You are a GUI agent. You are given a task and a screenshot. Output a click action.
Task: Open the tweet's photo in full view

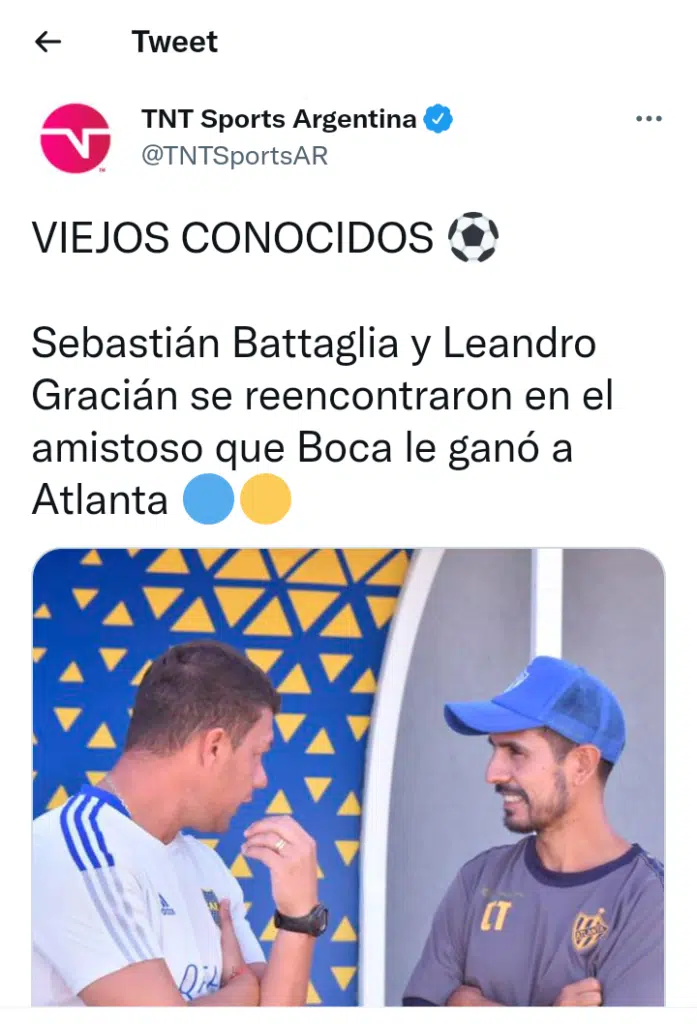click(348, 776)
